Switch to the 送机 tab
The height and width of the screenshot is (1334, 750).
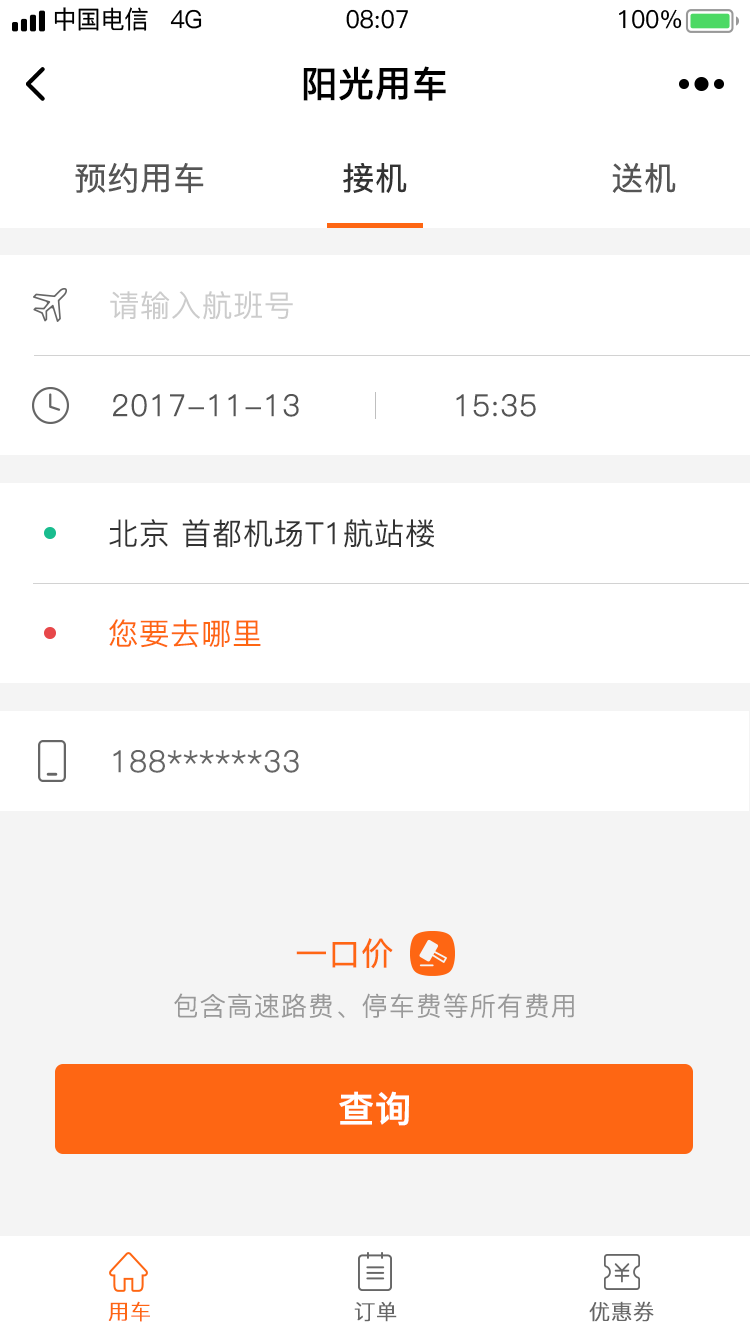click(644, 178)
